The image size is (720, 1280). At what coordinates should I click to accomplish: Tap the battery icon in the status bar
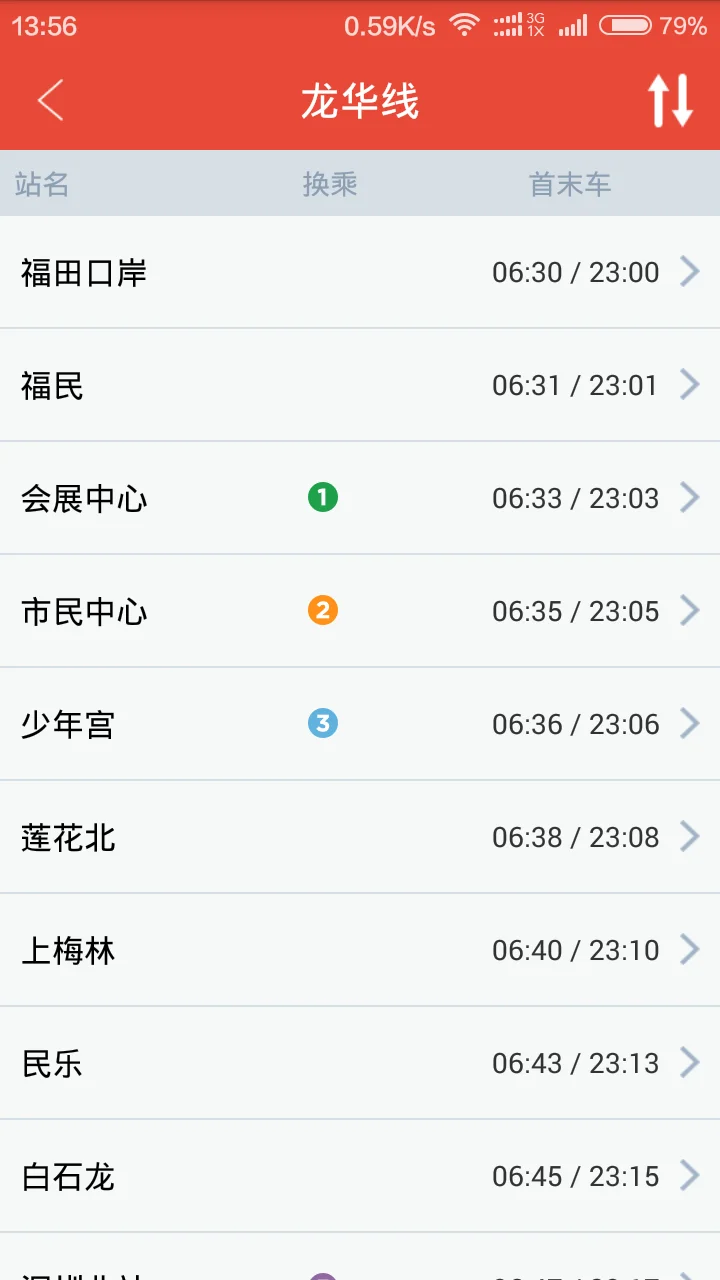click(x=622, y=24)
